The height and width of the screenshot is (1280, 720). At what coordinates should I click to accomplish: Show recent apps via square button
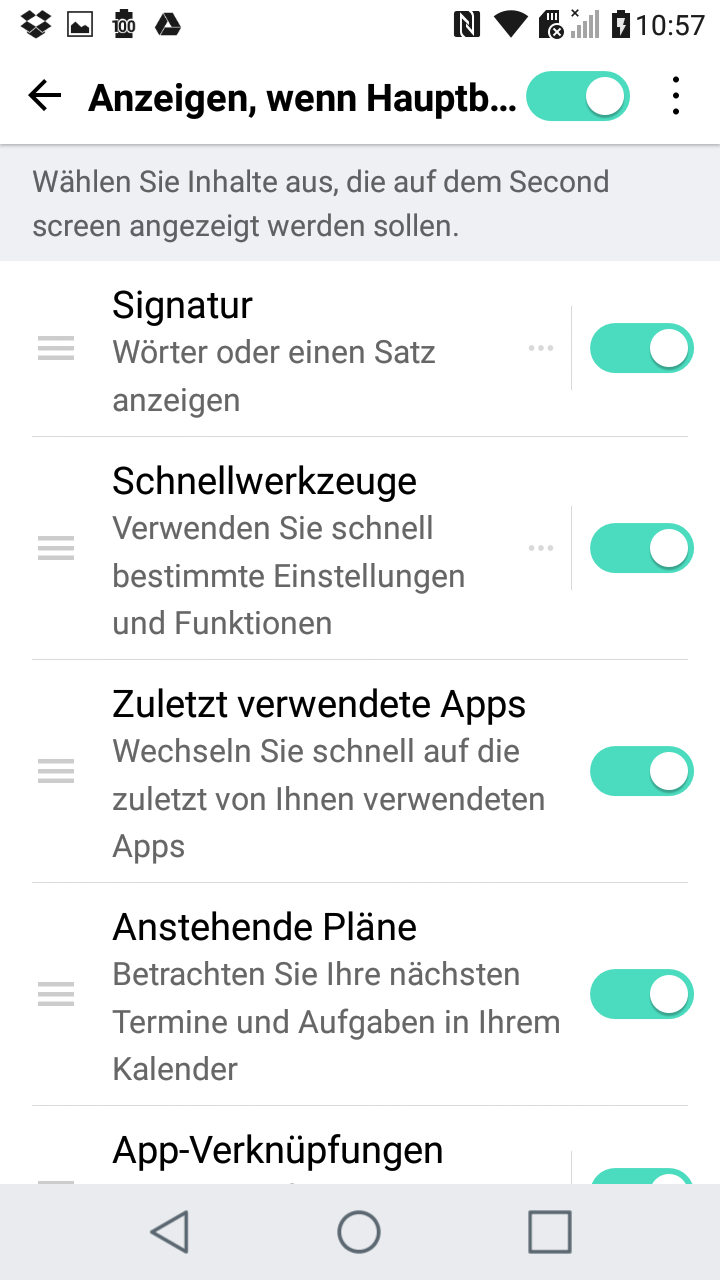click(x=549, y=1232)
